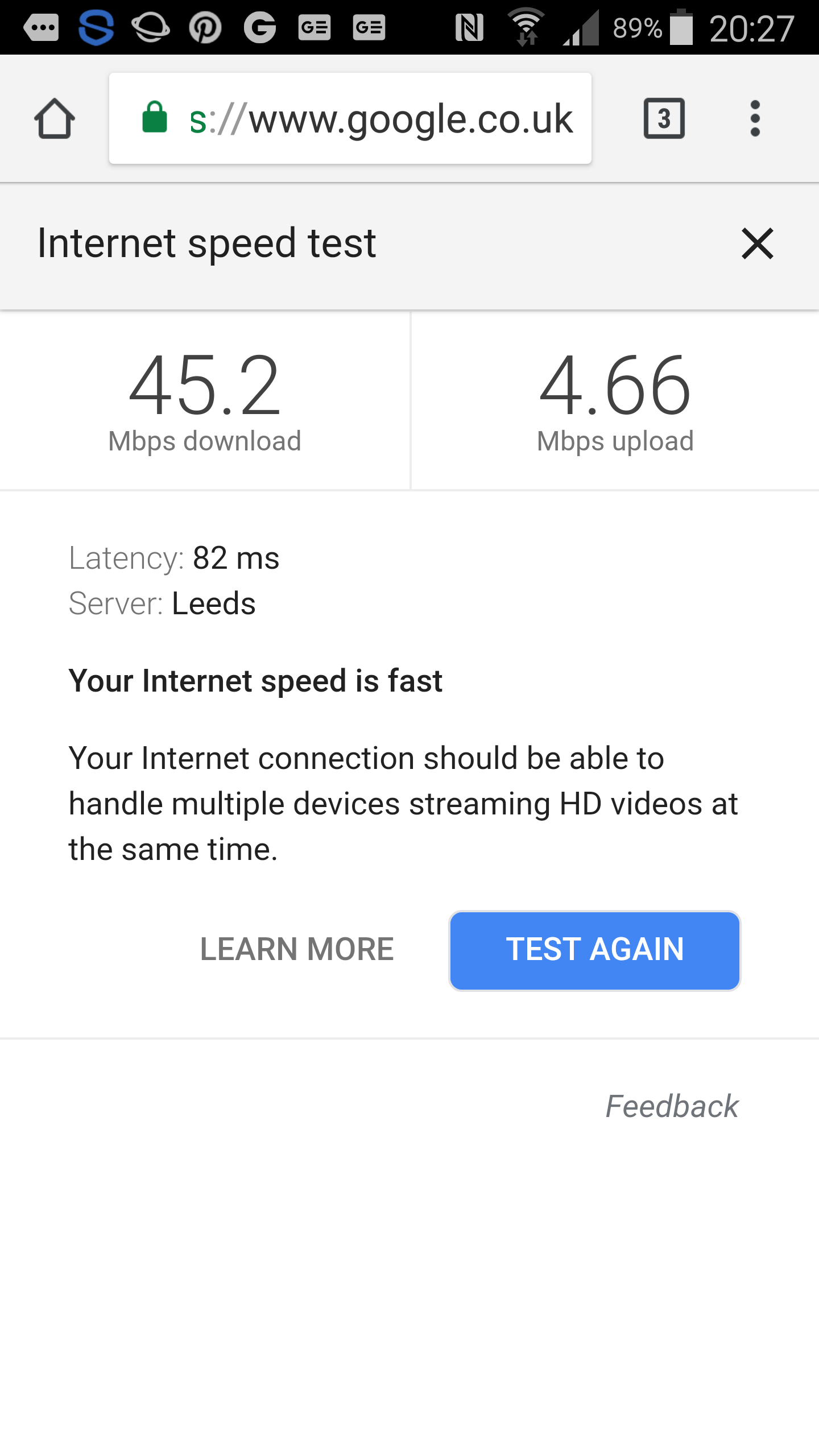Open the Feedback link
The height and width of the screenshot is (1456, 819).
672,1106
